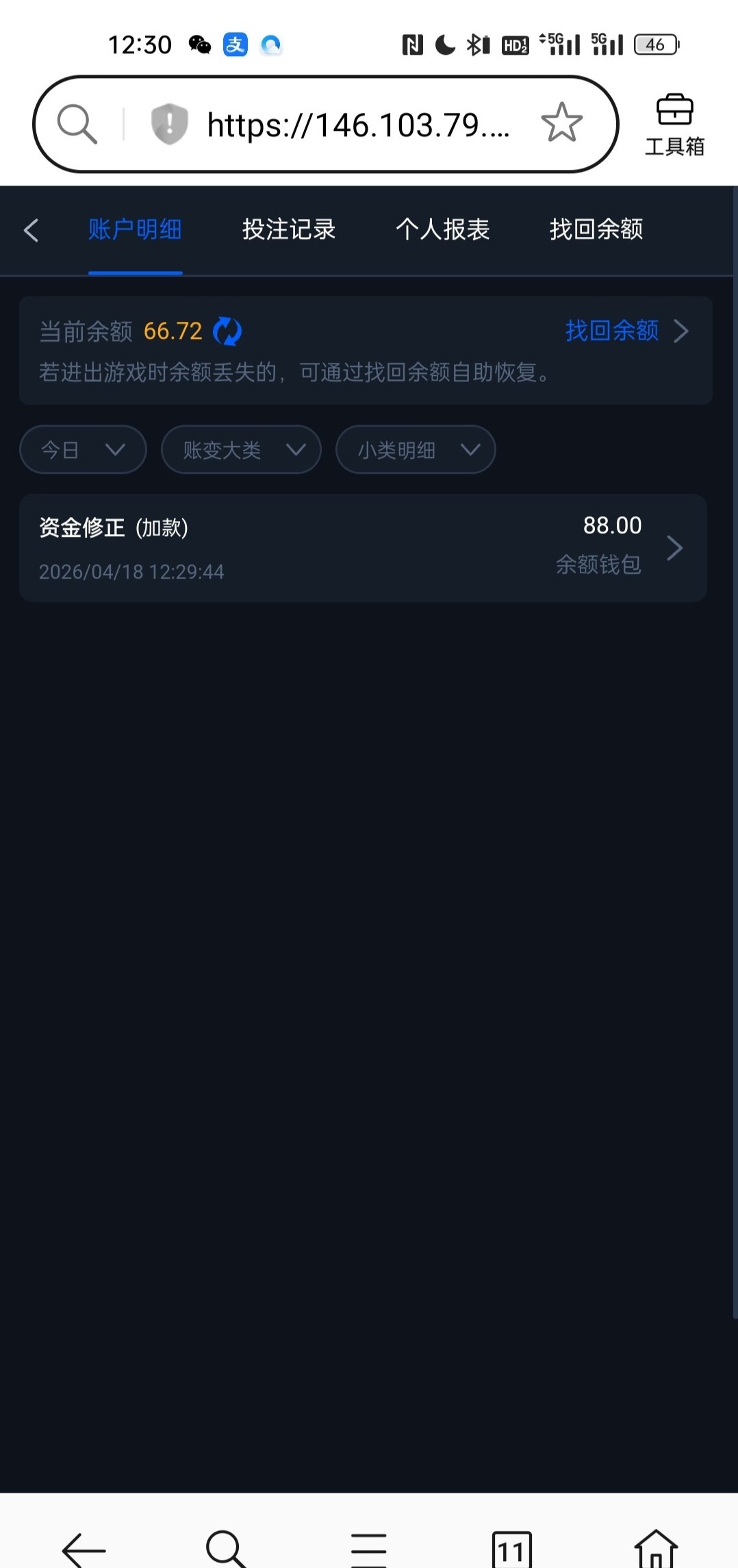Tap the blue 找回余额 link

613,331
